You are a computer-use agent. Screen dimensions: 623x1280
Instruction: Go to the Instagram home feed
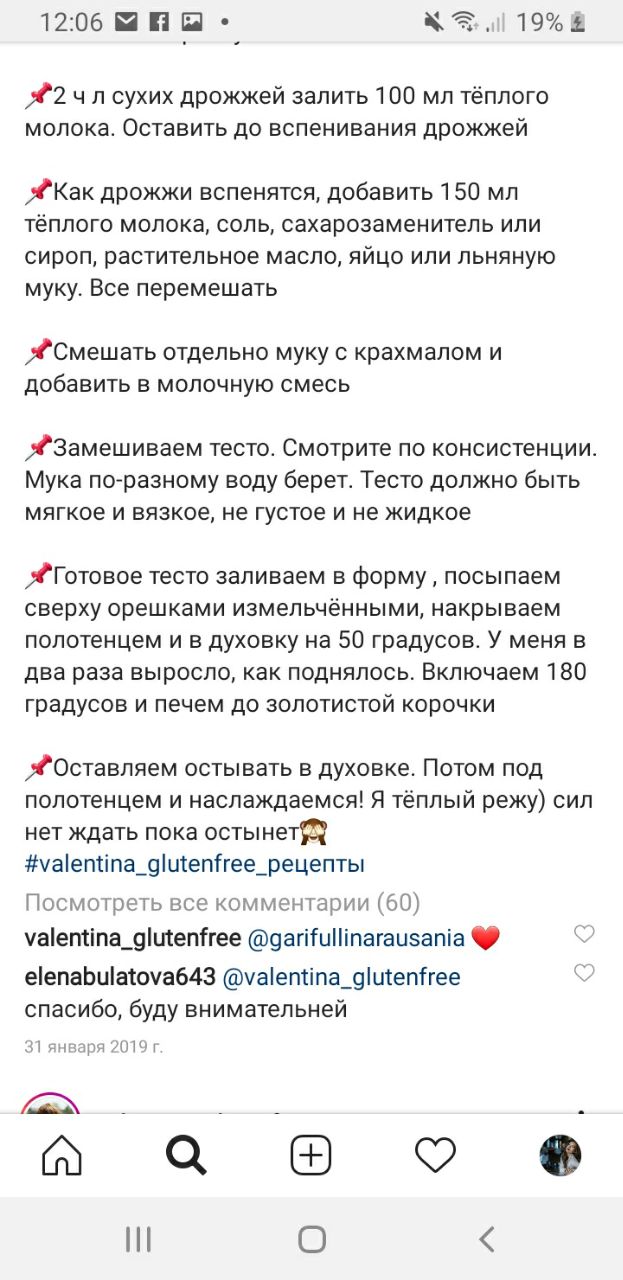click(x=62, y=1156)
